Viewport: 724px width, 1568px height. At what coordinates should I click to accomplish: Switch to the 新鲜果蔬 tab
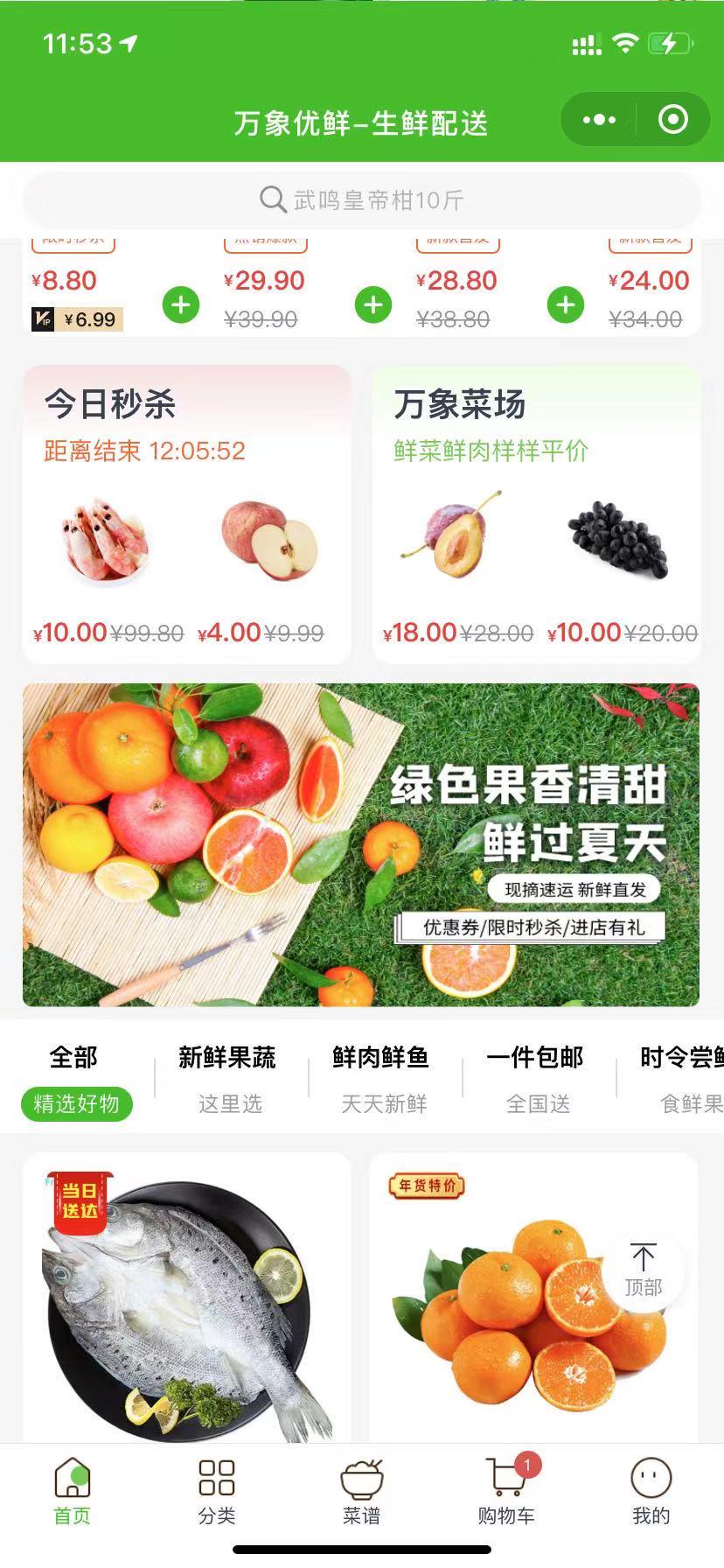228,1078
